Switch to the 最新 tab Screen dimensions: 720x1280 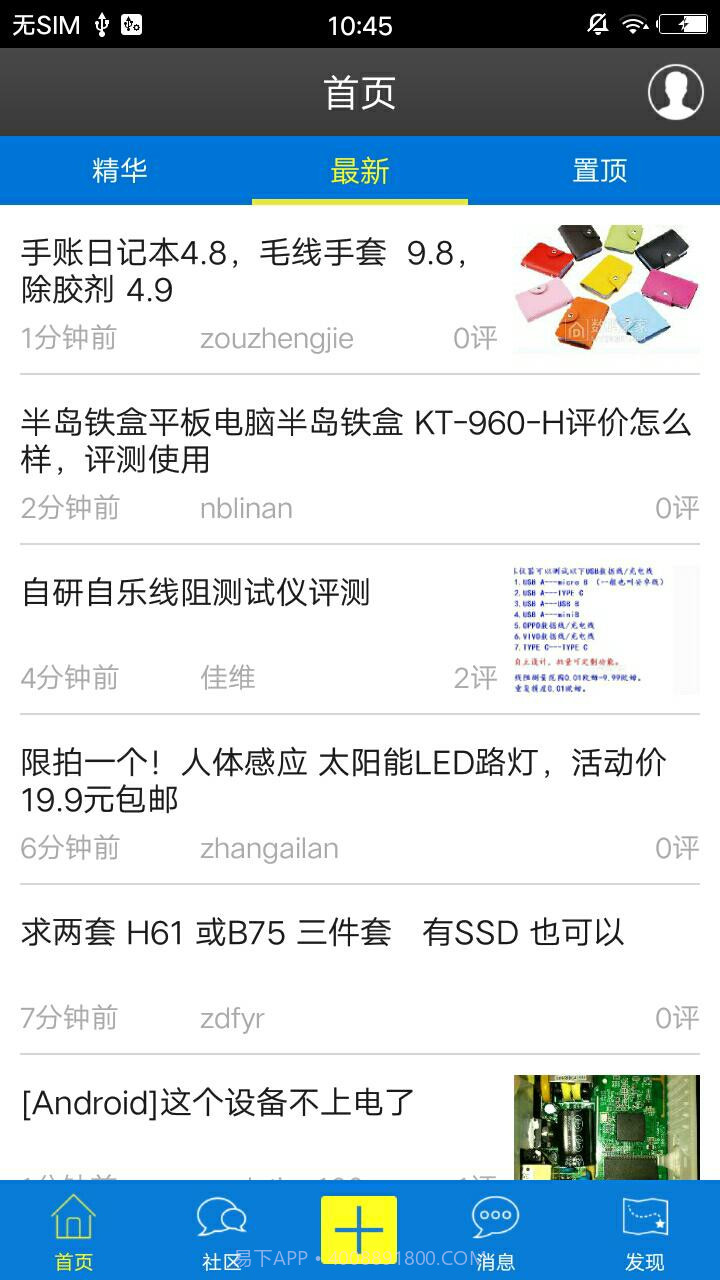click(360, 170)
